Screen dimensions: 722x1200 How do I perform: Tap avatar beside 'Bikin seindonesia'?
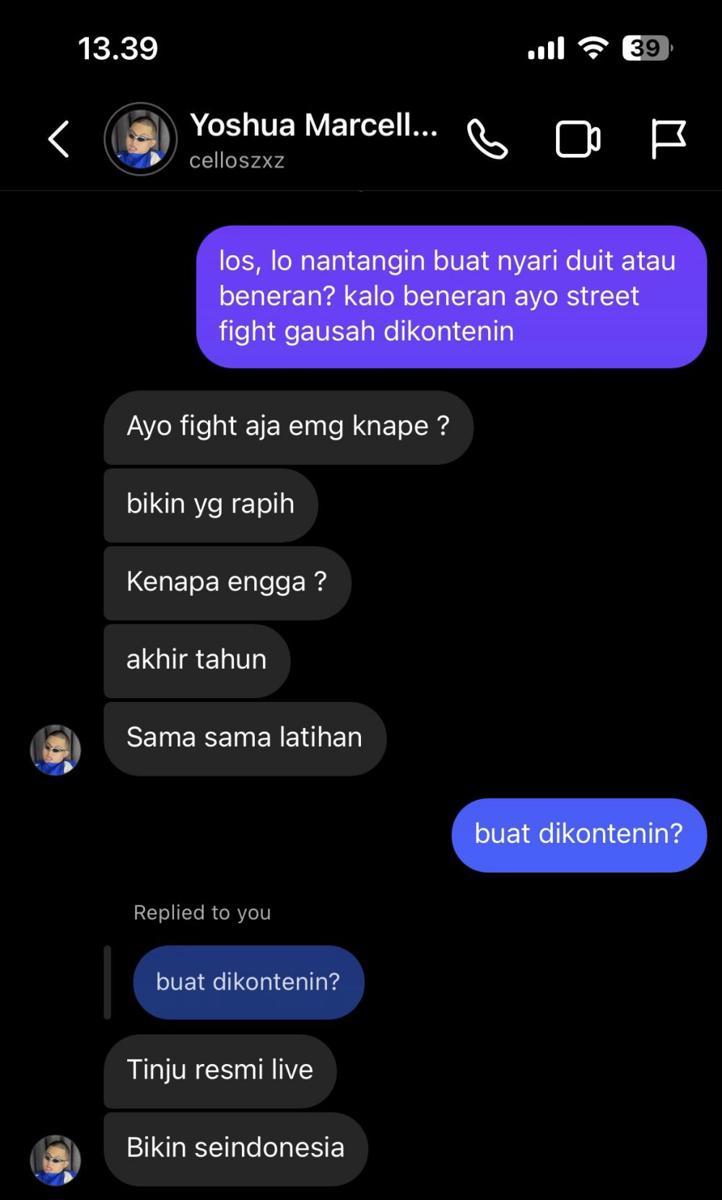pos(55,1160)
